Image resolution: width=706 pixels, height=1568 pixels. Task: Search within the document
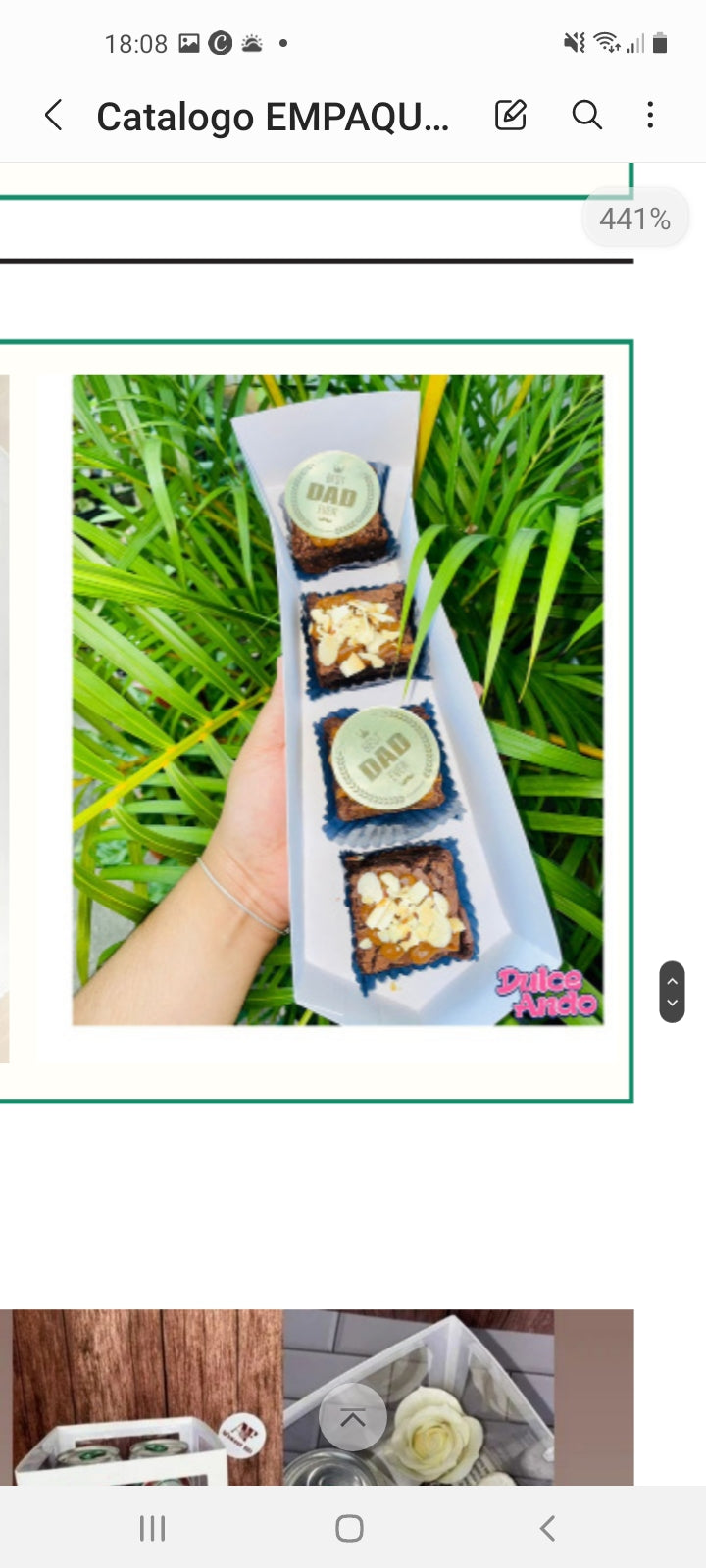586,116
